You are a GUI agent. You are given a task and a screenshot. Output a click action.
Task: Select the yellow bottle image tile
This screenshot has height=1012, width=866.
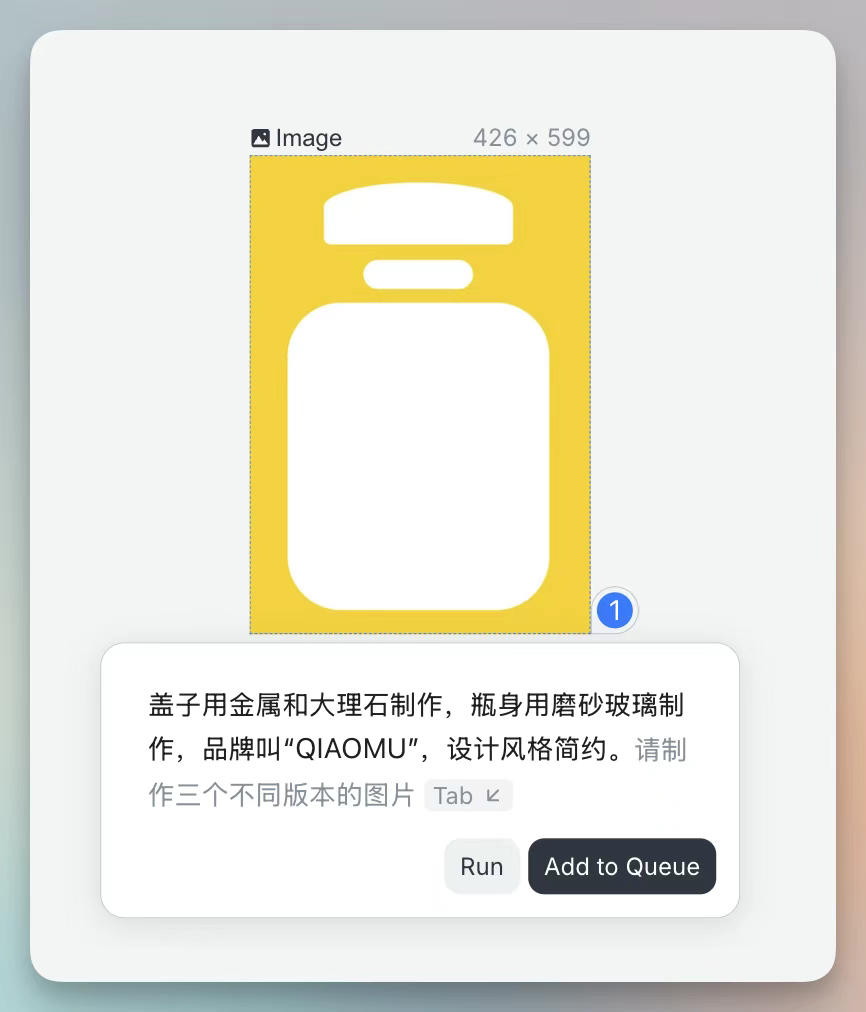pyautogui.click(x=419, y=394)
